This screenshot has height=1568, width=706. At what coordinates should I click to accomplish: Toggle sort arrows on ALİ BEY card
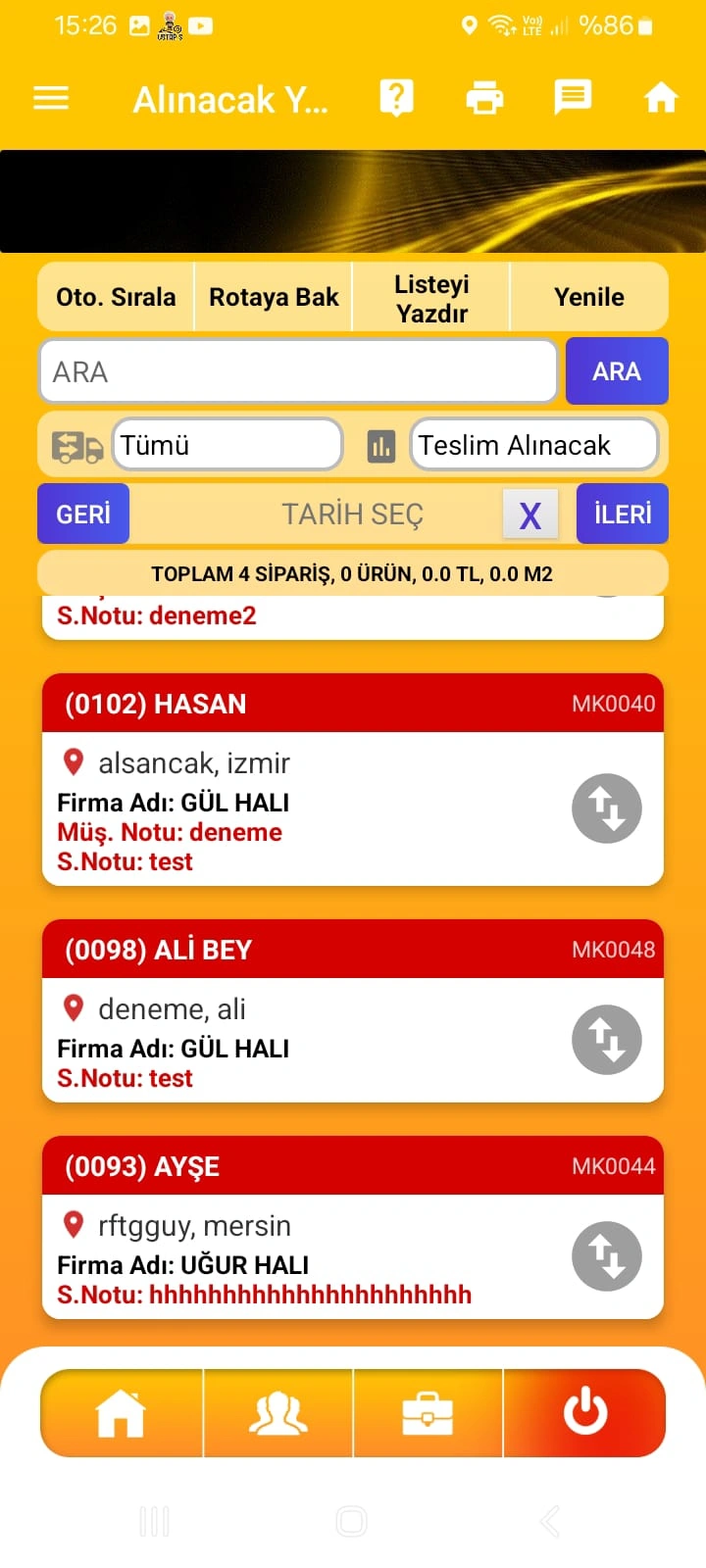click(606, 1040)
